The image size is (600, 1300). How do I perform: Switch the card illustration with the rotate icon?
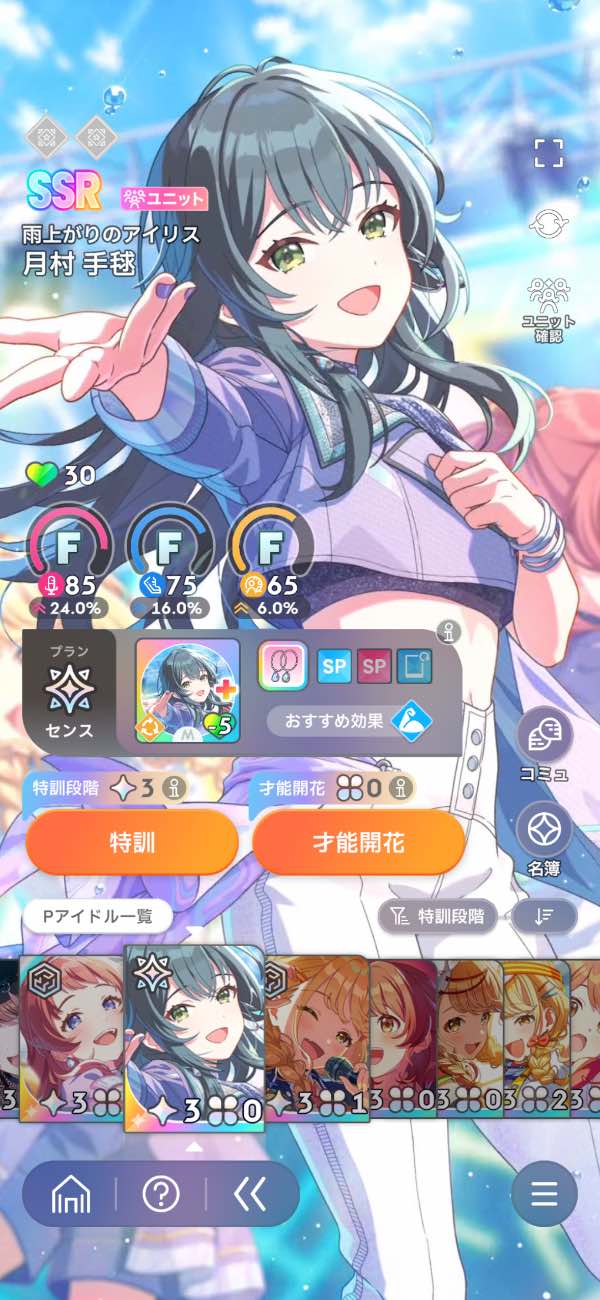(x=548, y=222)
